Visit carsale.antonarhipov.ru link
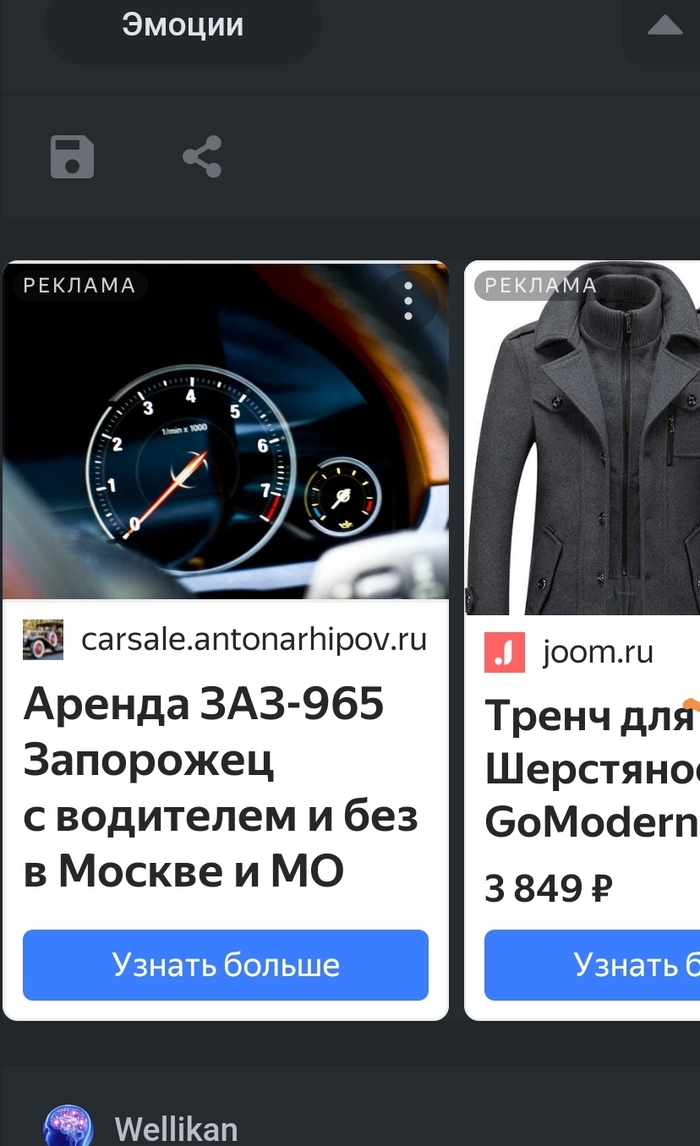700x1146 pixels. [253, 640]
